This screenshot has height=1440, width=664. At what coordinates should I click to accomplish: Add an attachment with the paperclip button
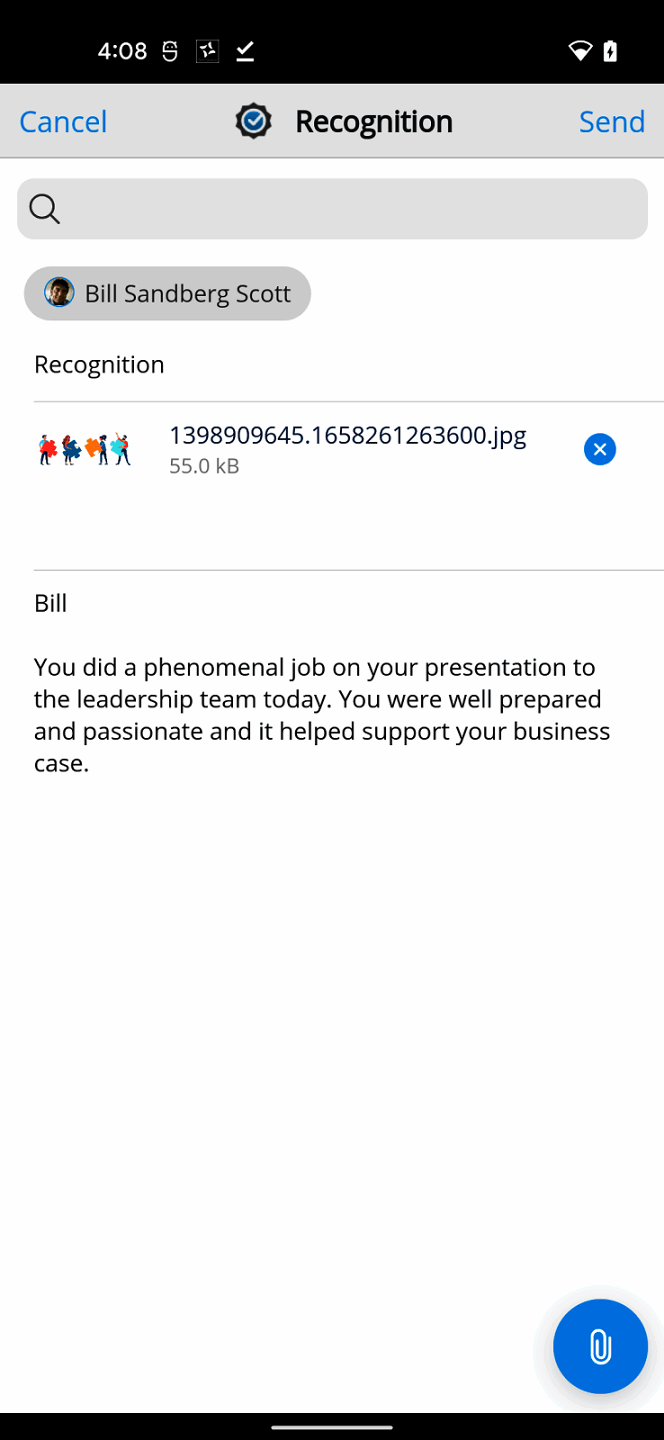pyautogui.click(x=600, y=1346)
